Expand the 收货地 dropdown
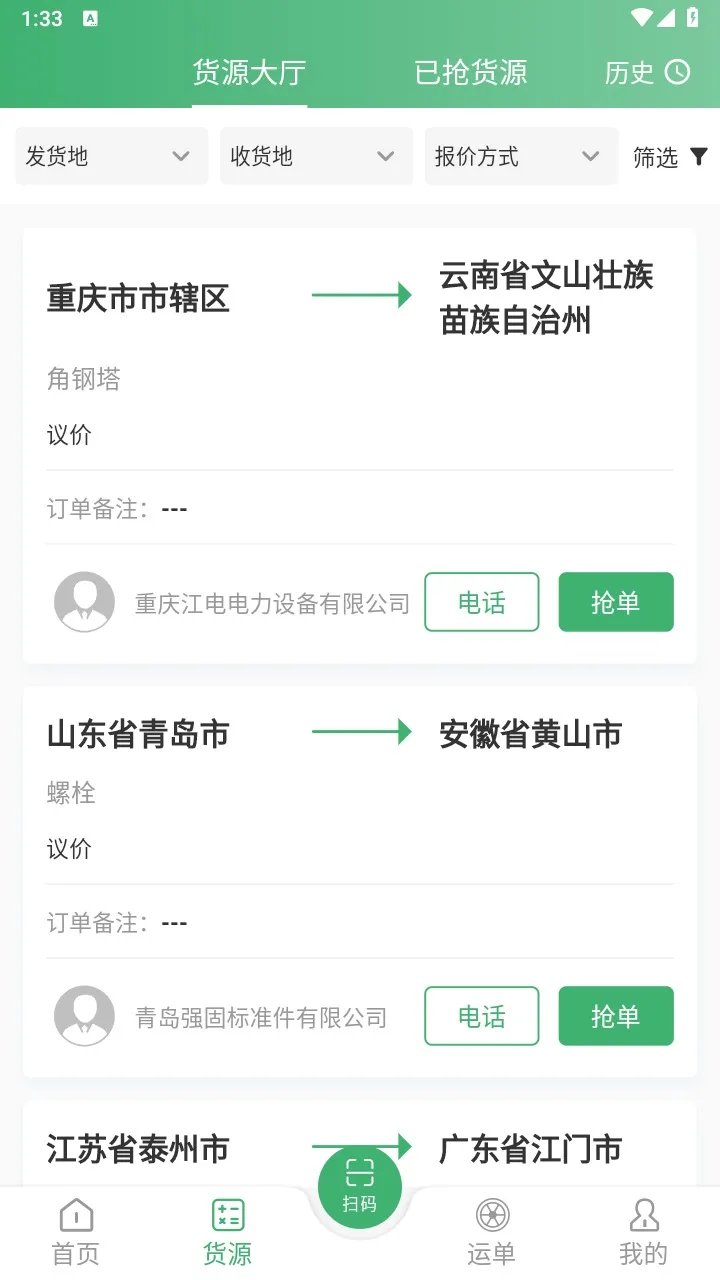The width and height of the screenshot is (720, 1280). coord(316,156)
